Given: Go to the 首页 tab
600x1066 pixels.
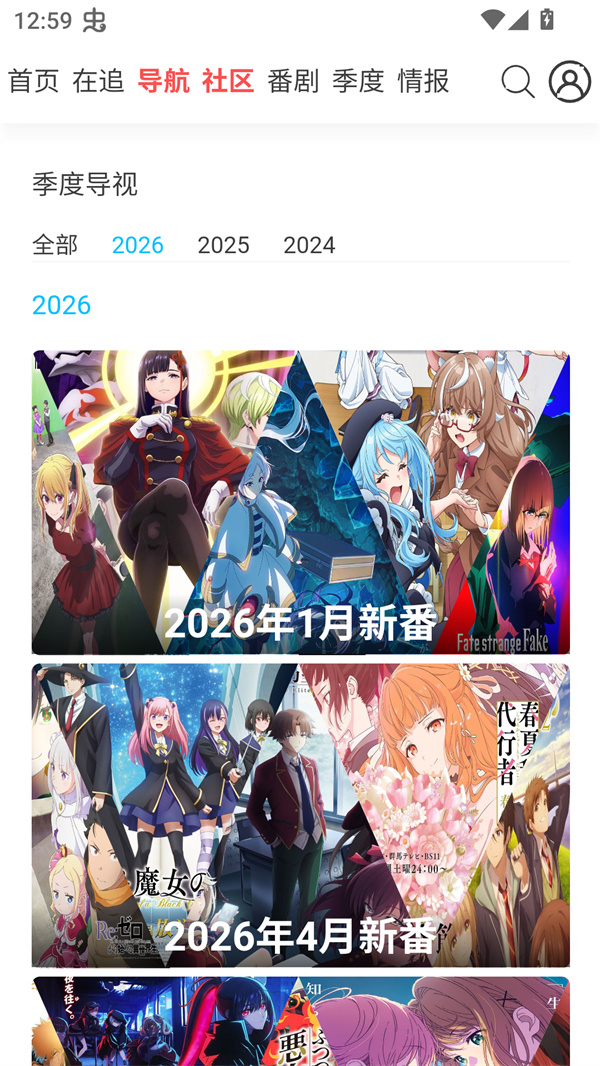Looking at the screenshot, I should 33,81.
